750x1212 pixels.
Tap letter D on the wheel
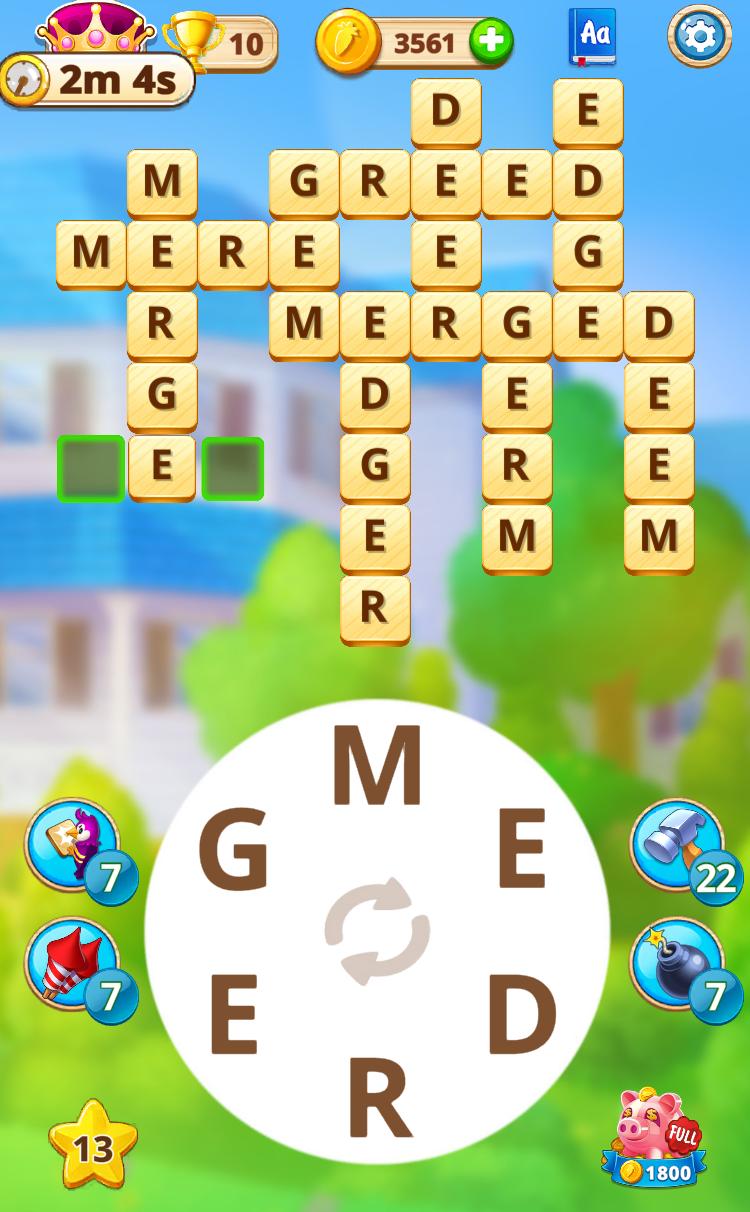[x=521, y=1015]
